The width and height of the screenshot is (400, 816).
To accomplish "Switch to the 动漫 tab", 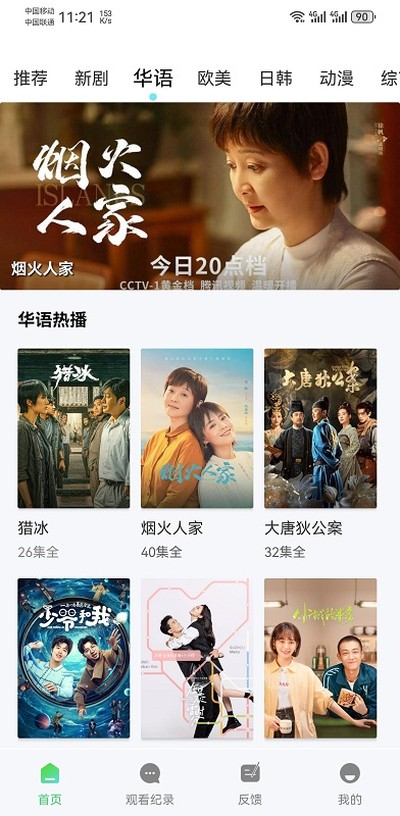I will coord(337,79).
